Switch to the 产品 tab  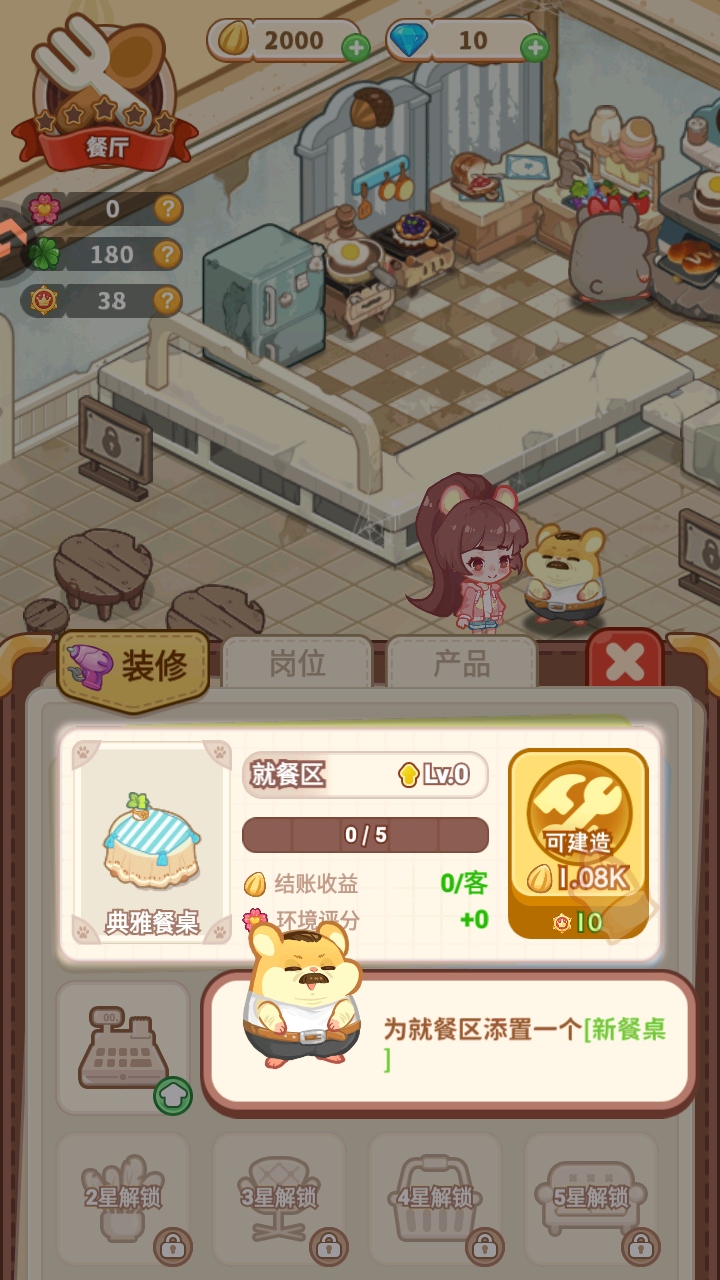tap(461, 664)
